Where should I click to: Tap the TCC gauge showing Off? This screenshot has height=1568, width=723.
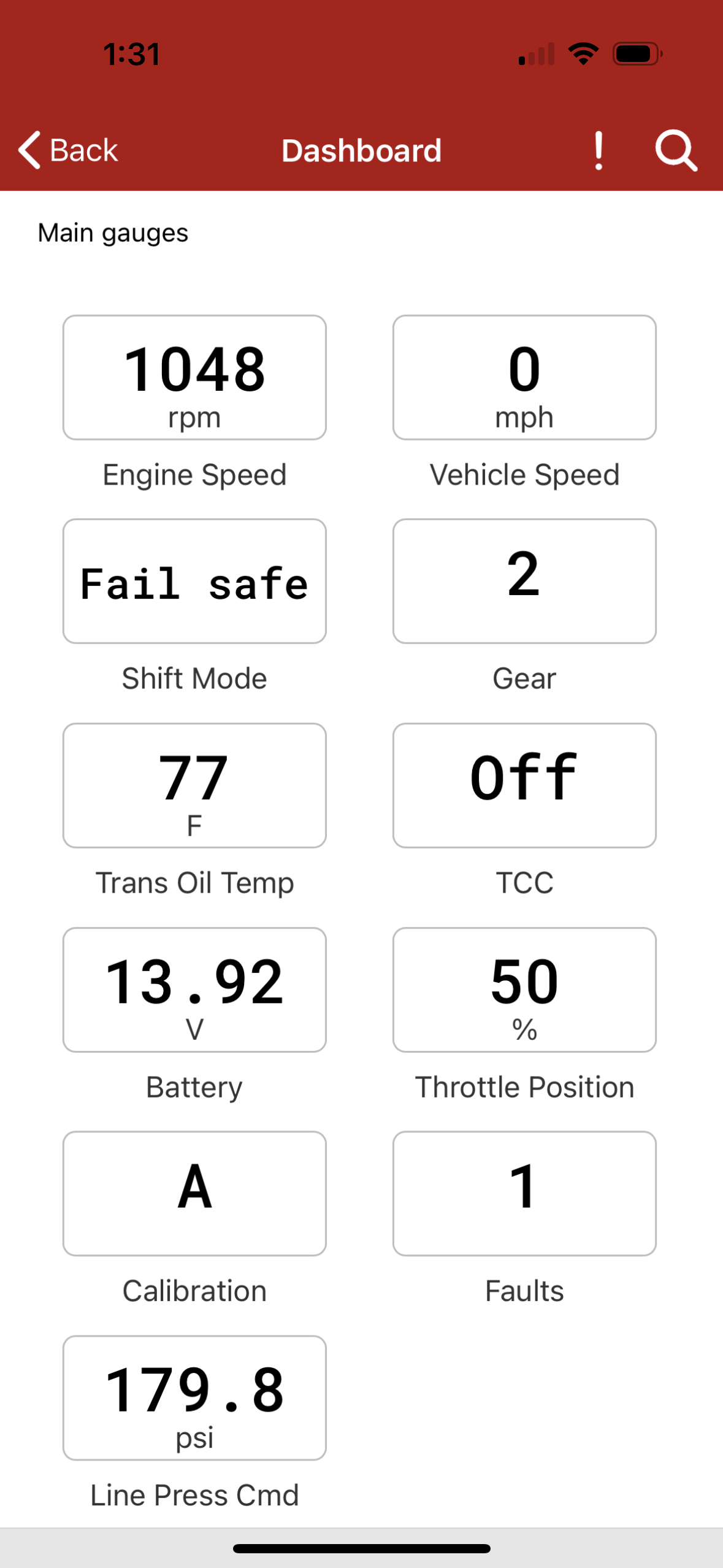[524, 786]
